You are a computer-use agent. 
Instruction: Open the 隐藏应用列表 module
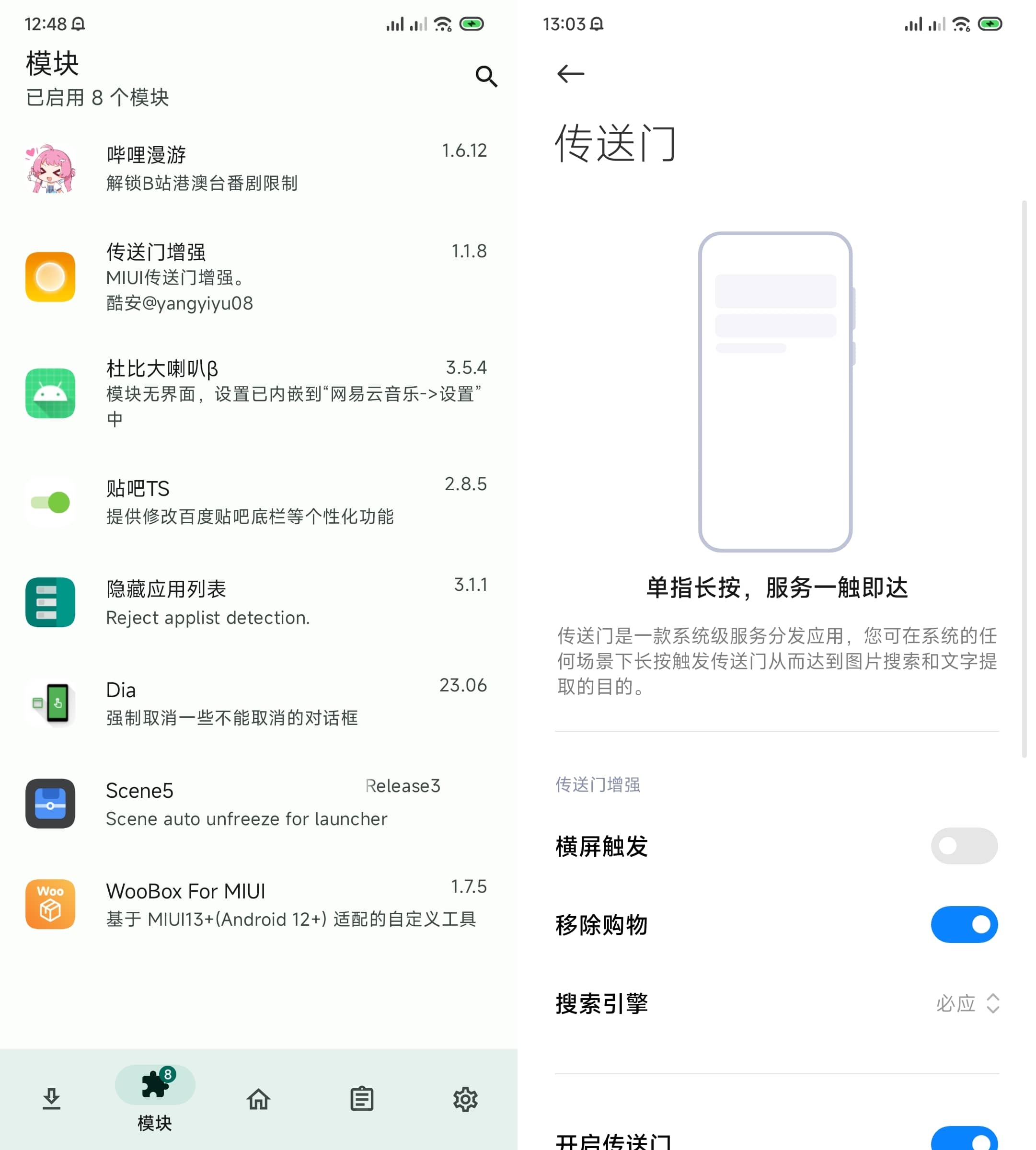tap(256, 602)
